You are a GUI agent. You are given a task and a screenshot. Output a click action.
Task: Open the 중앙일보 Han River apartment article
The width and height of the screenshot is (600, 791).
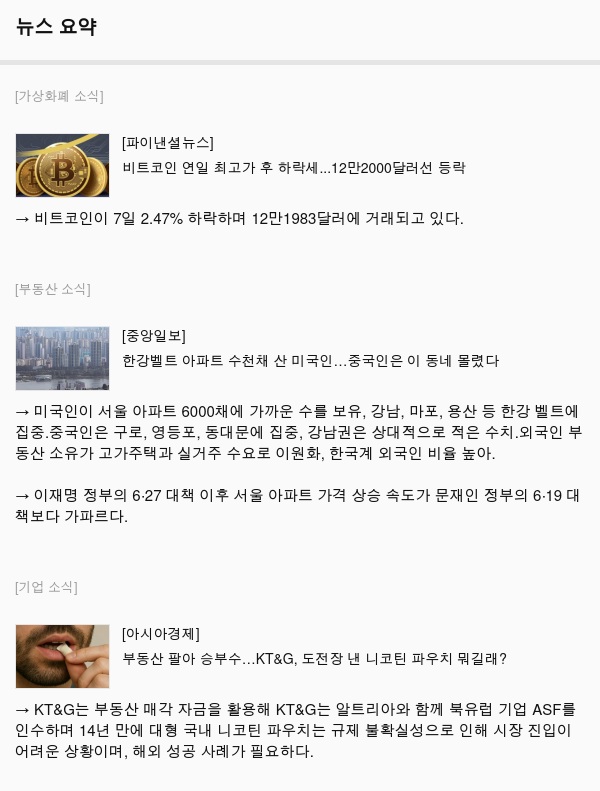[310, 361]
